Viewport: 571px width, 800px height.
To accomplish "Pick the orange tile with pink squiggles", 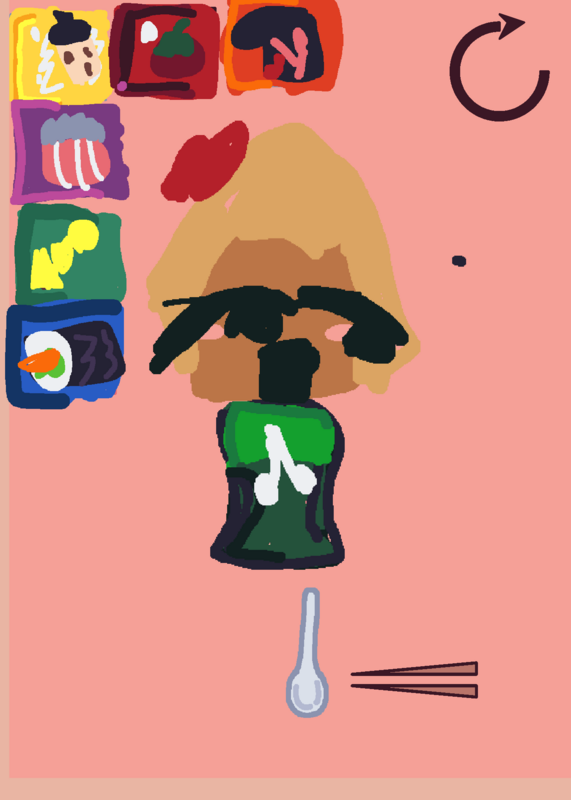I will (282, 47).
